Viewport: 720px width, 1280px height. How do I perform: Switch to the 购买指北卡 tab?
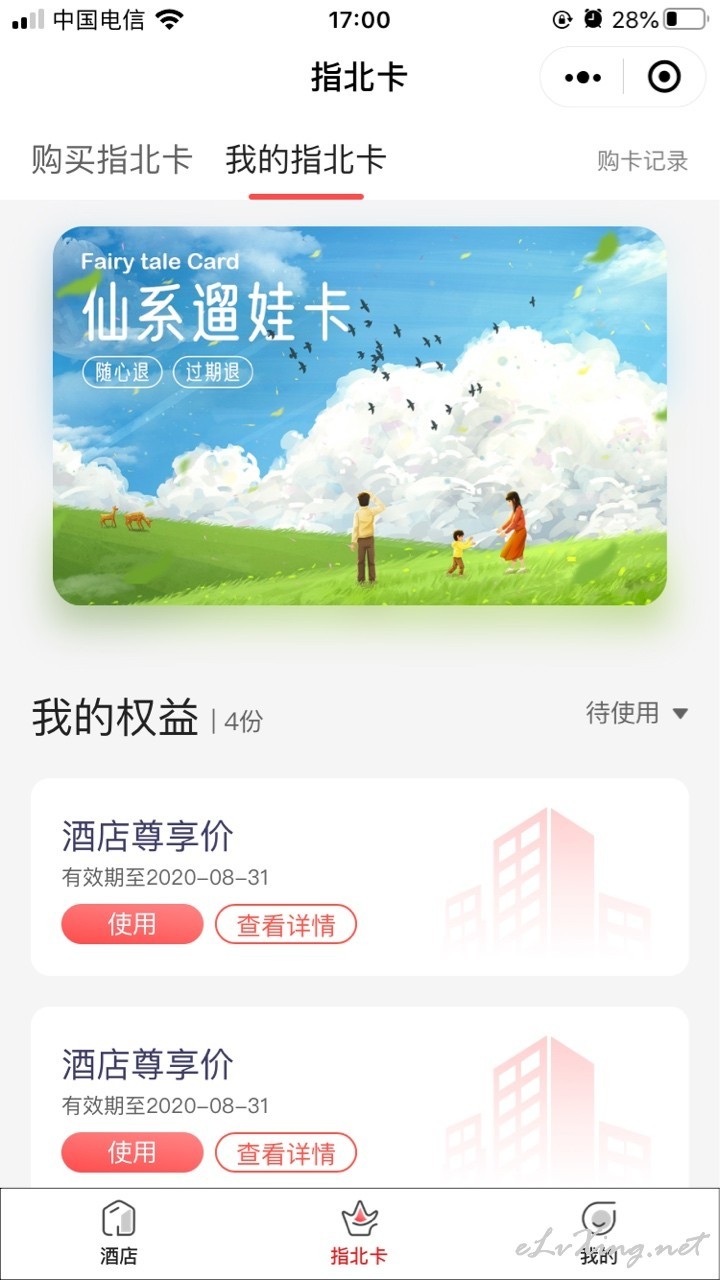coord(111,160)
